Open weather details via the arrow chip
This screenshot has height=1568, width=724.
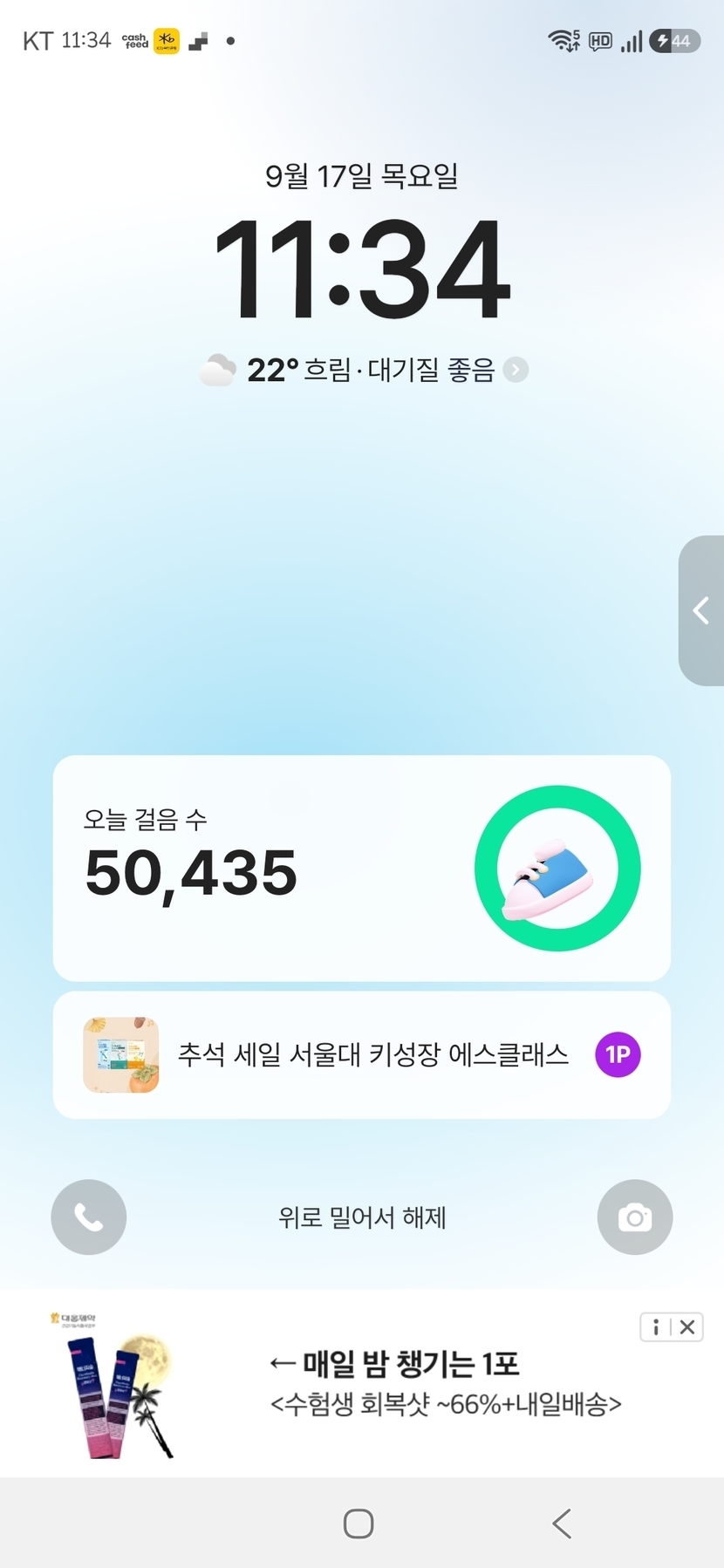[x=516, y=370]
